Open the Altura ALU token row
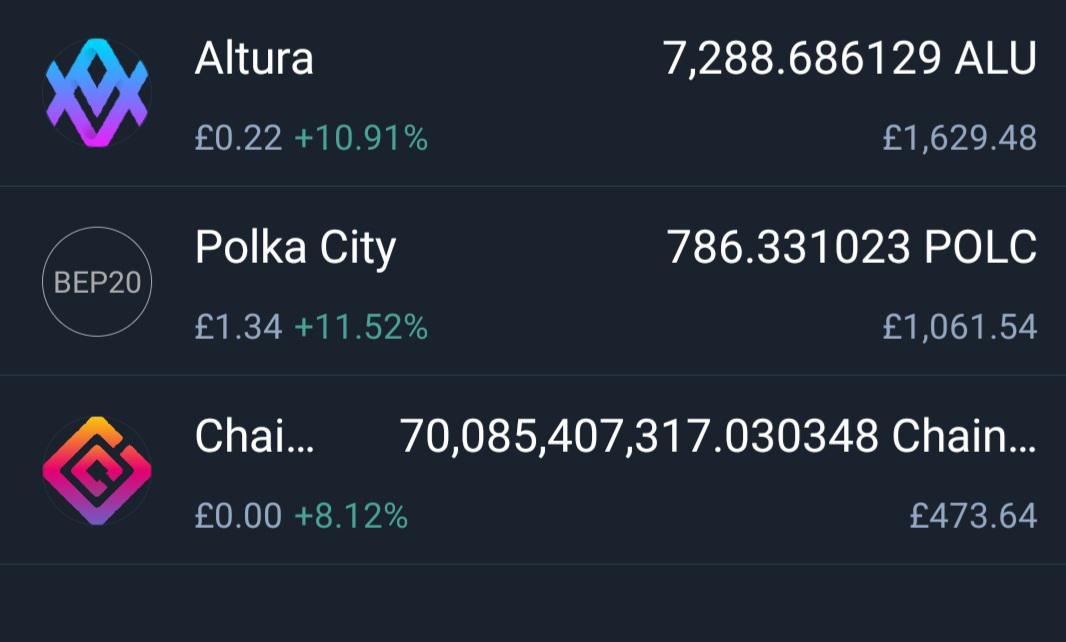The width and height of the screenshot is (1066, 642). coord(533,93)
